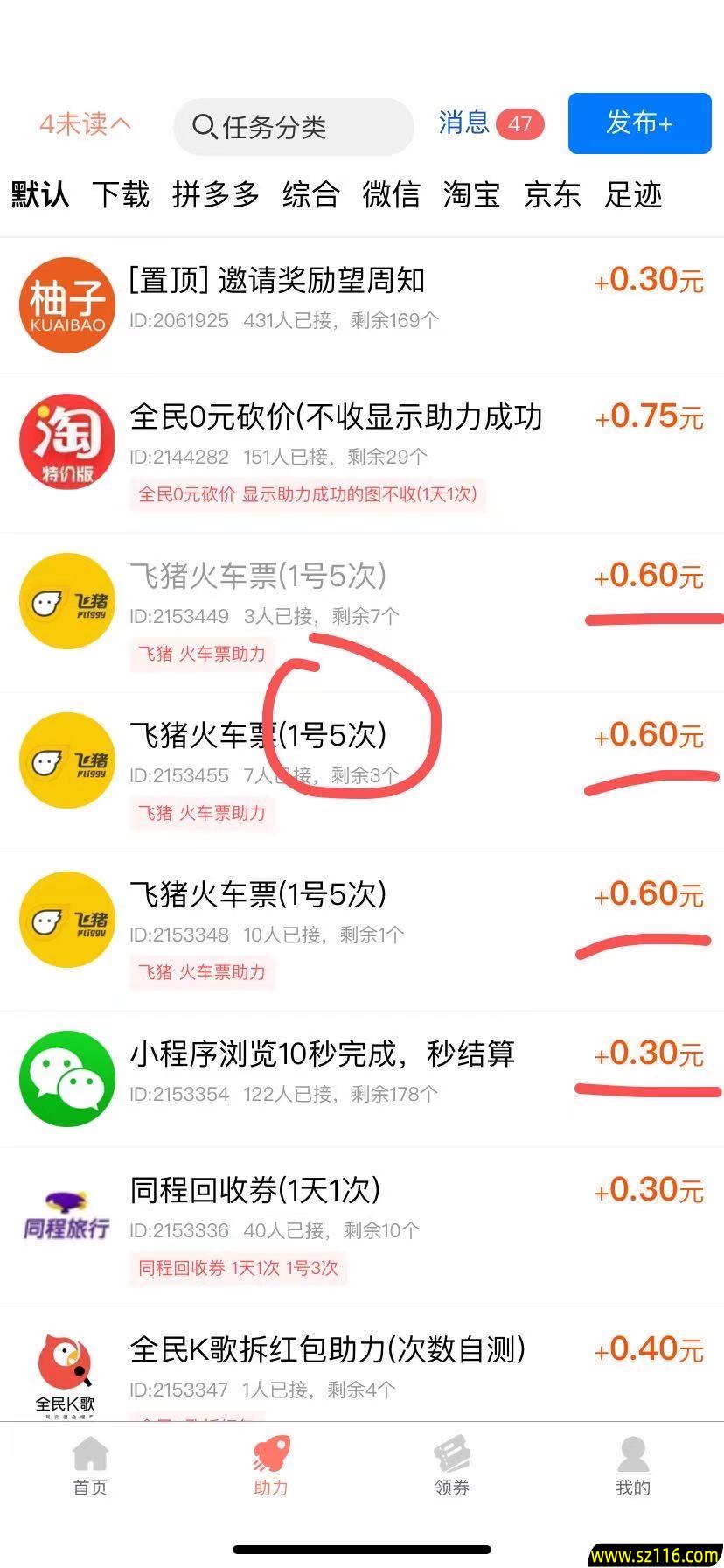
Task: Open 消息 with 47 unread
Action: (x=491, y=123)
